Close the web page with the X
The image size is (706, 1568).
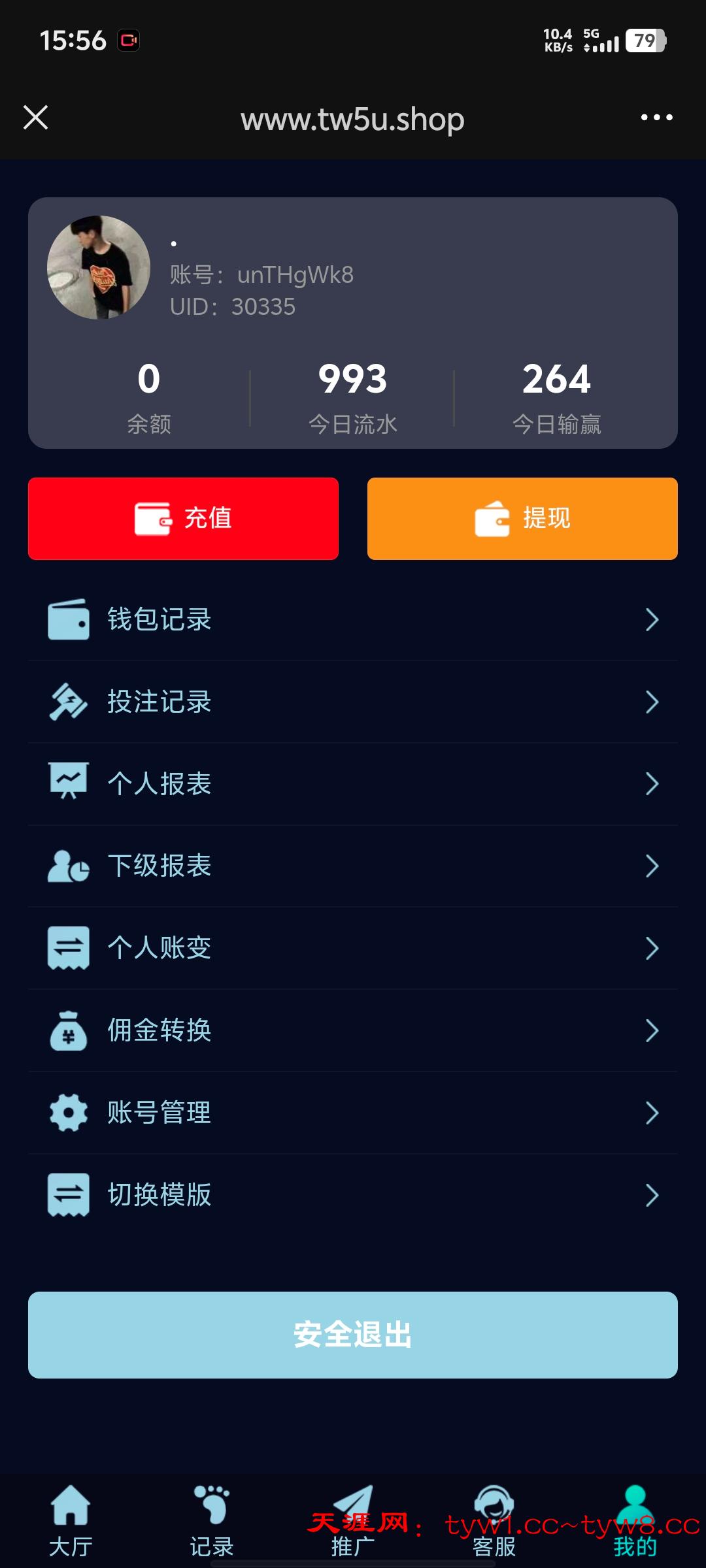click(36, 118)
